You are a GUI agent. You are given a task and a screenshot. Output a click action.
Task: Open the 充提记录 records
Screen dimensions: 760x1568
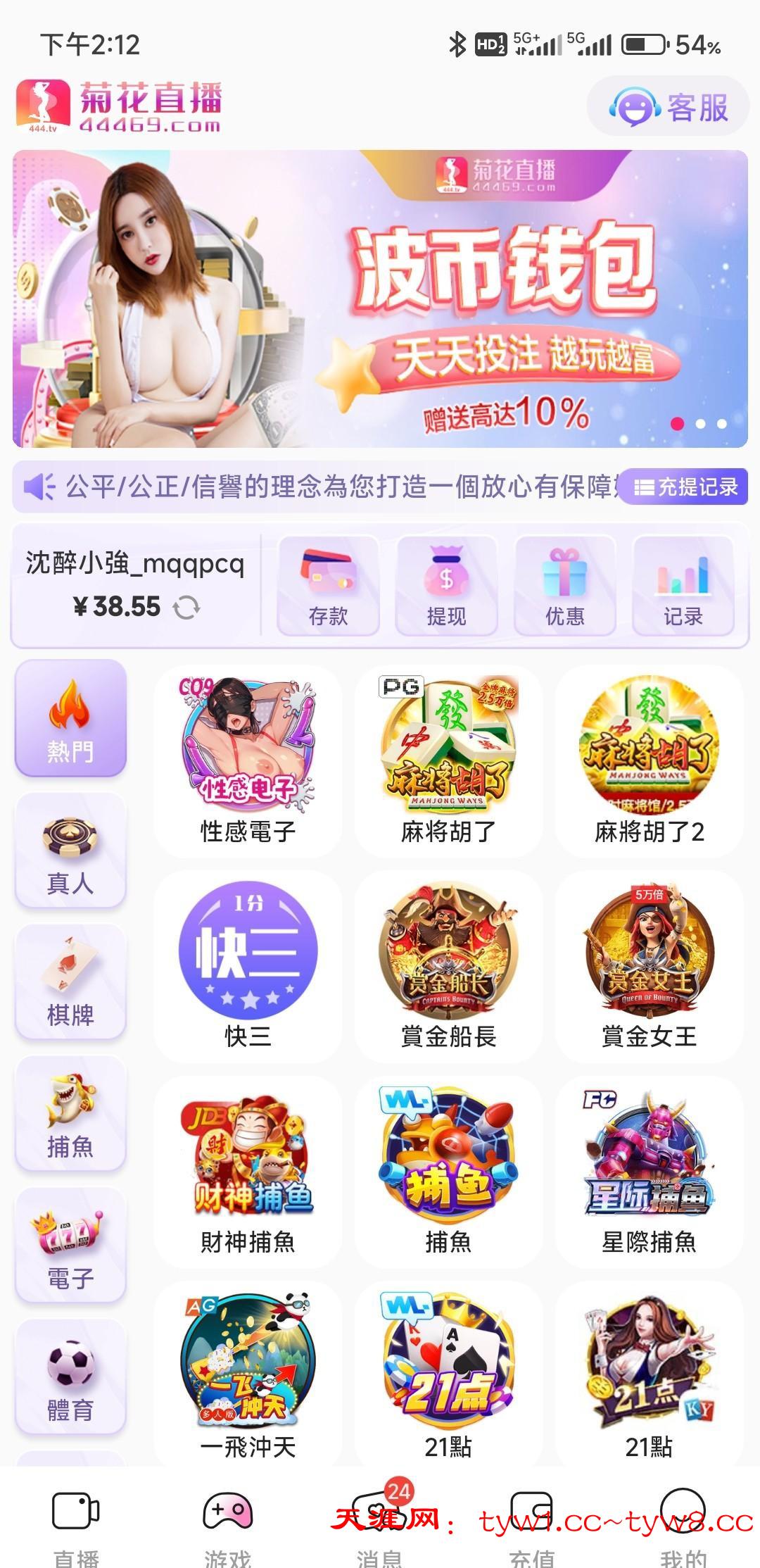coord(685,487)
